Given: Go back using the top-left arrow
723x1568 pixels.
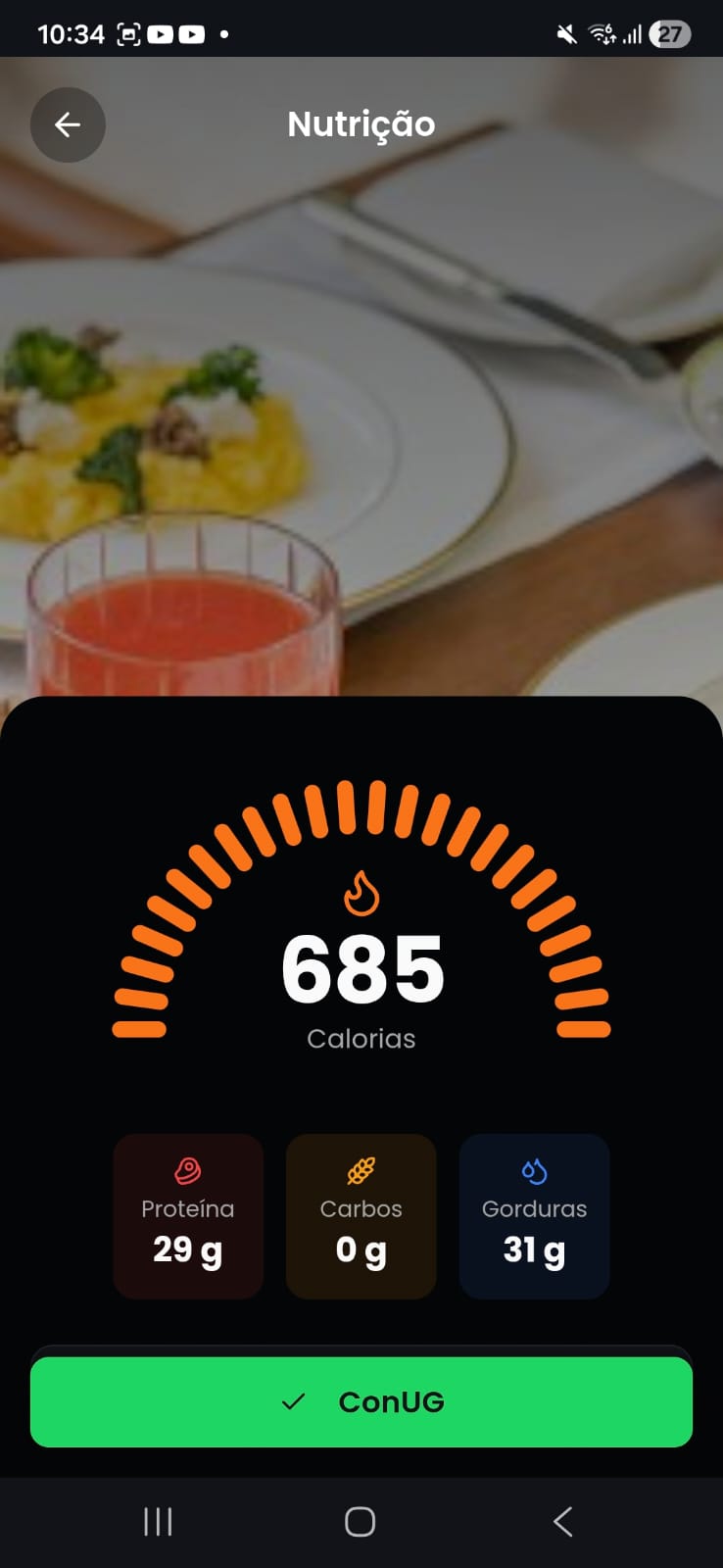Looking at the screenshot, I should pyautogui.click(x=68, y=124).
